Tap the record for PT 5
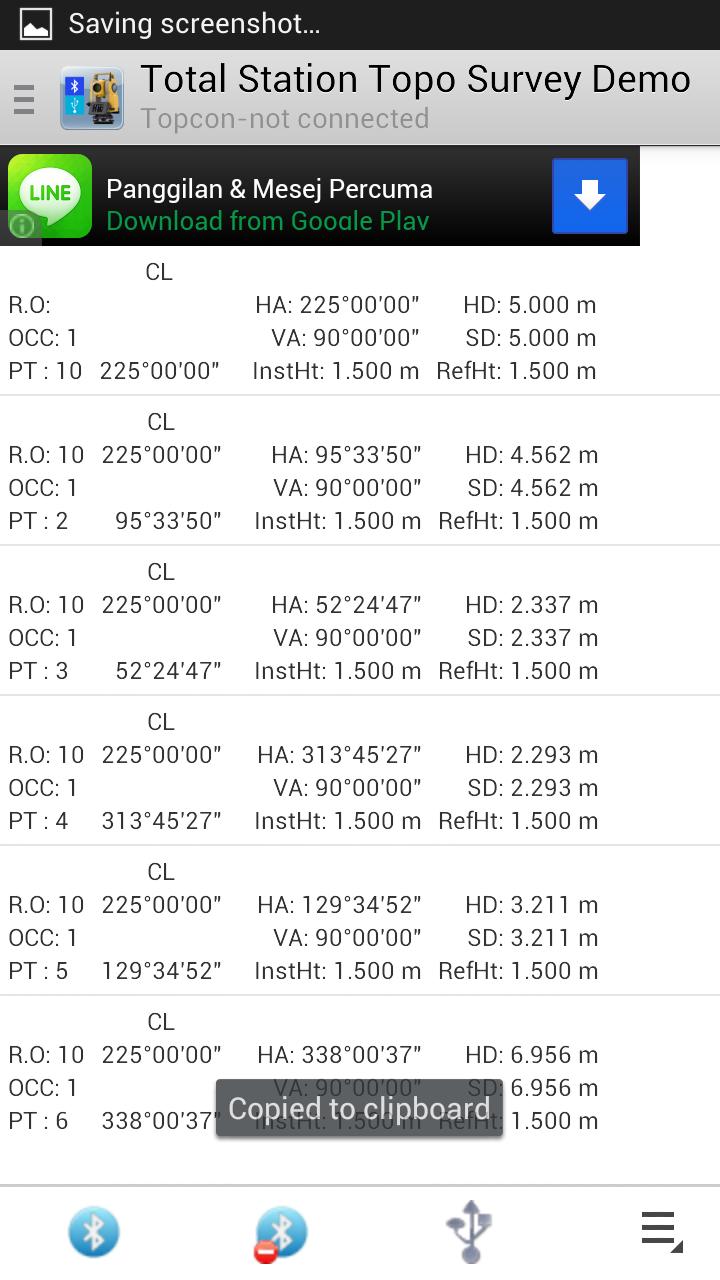 point(300,921)
